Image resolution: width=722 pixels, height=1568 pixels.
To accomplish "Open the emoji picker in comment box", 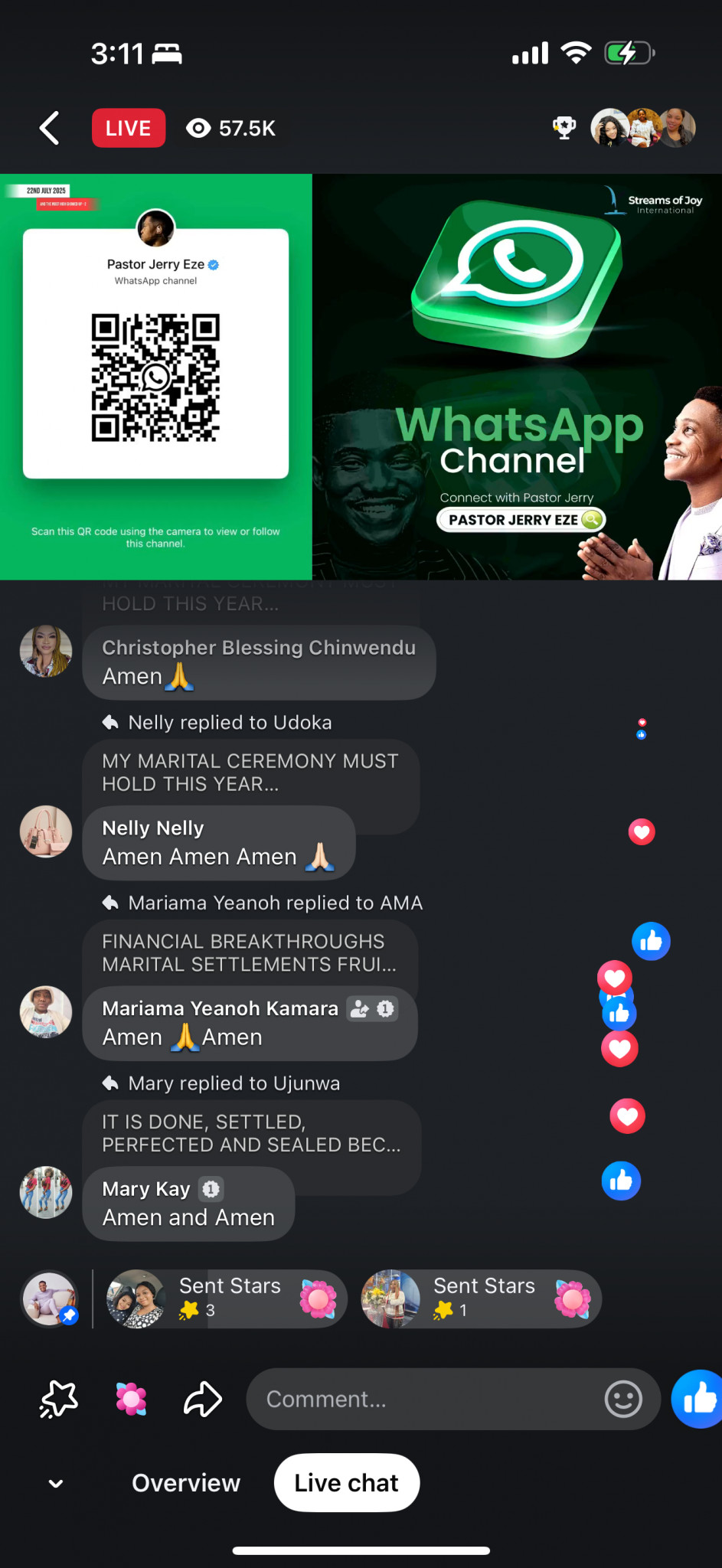I will tap(623, 1400).
